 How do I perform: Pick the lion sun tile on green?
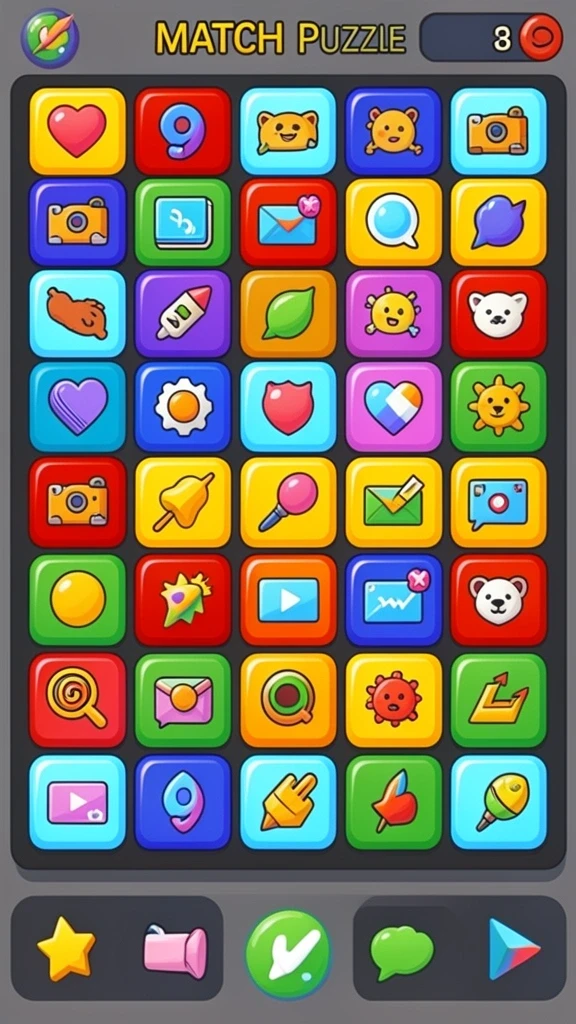[x=498, y=406]
